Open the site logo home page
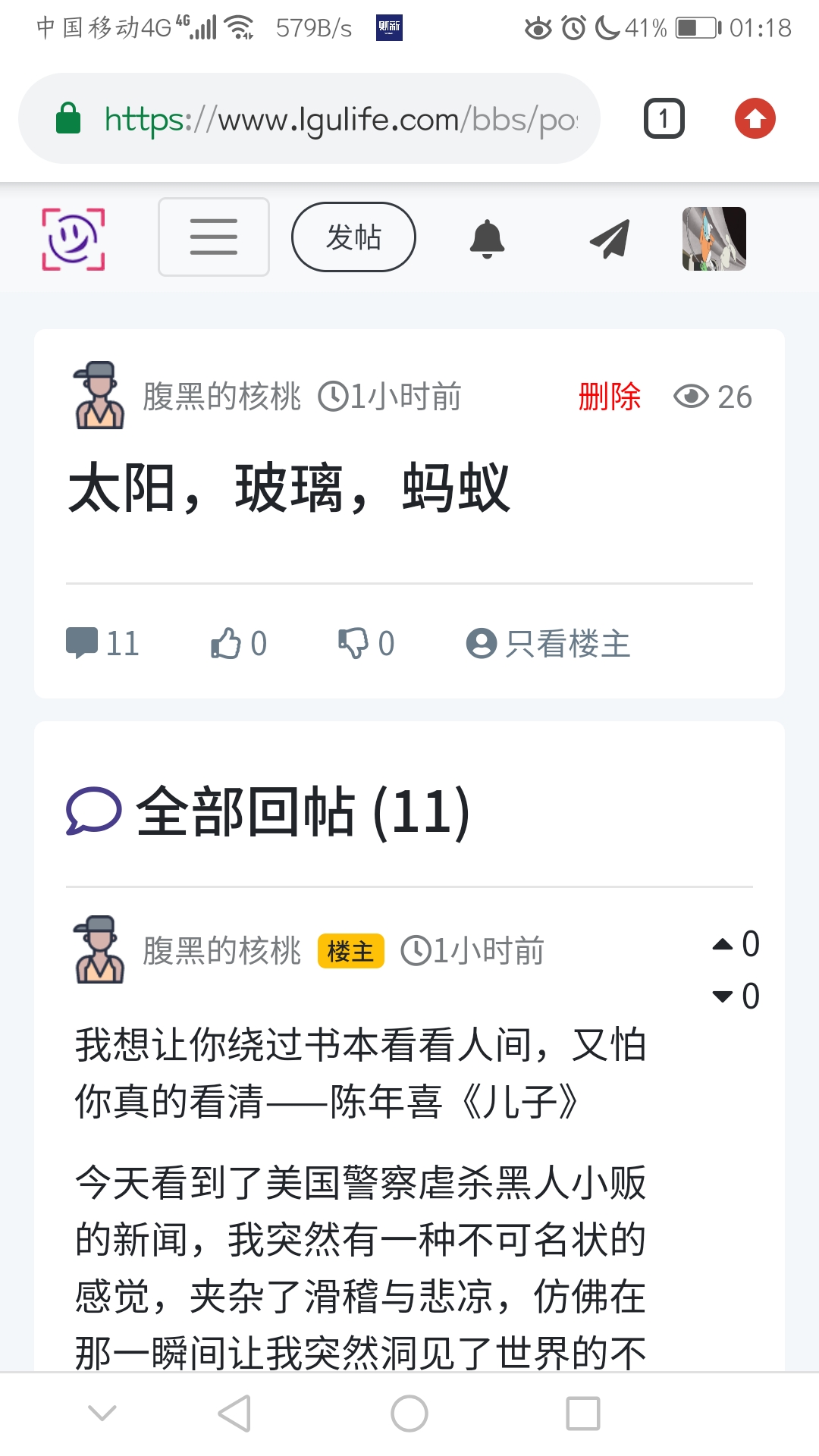This screenshot has width=819, height=1456. click(x=73, y=239)
